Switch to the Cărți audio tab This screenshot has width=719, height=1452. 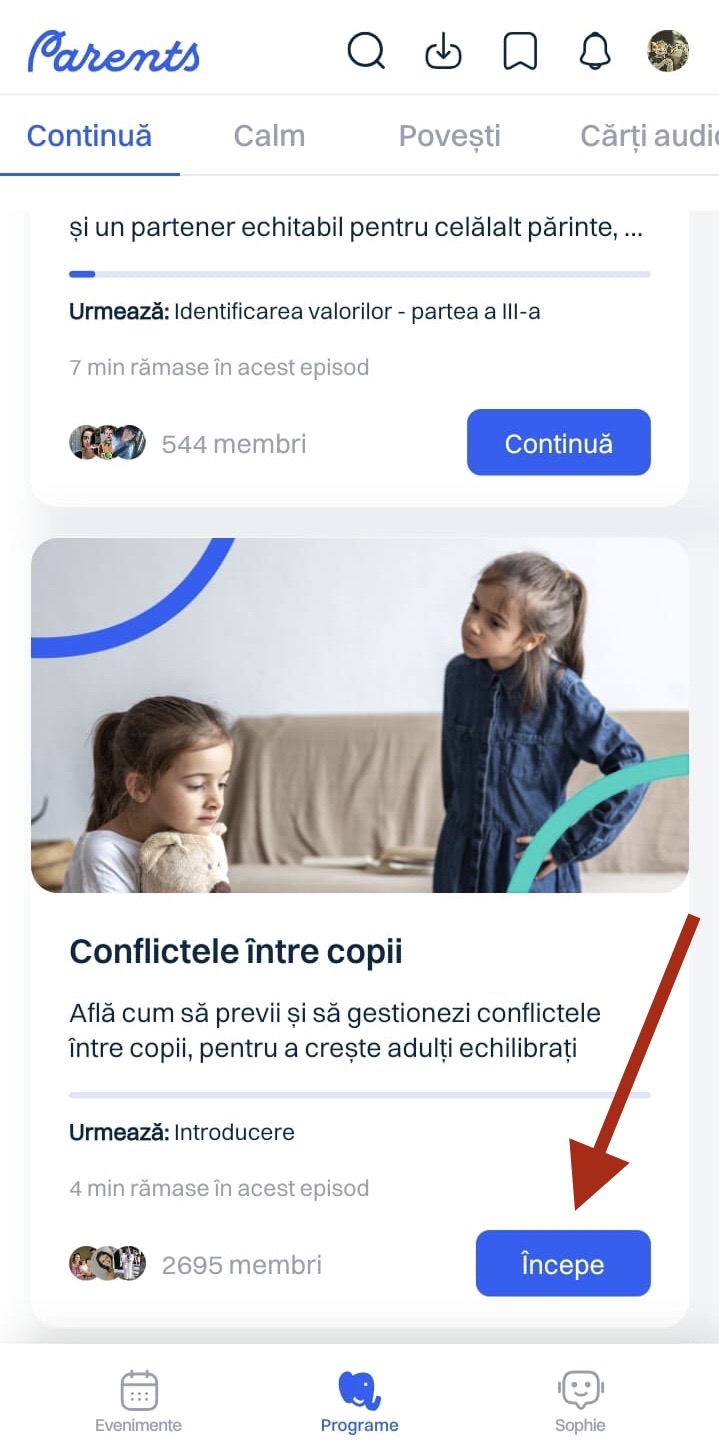click(649, 136)
